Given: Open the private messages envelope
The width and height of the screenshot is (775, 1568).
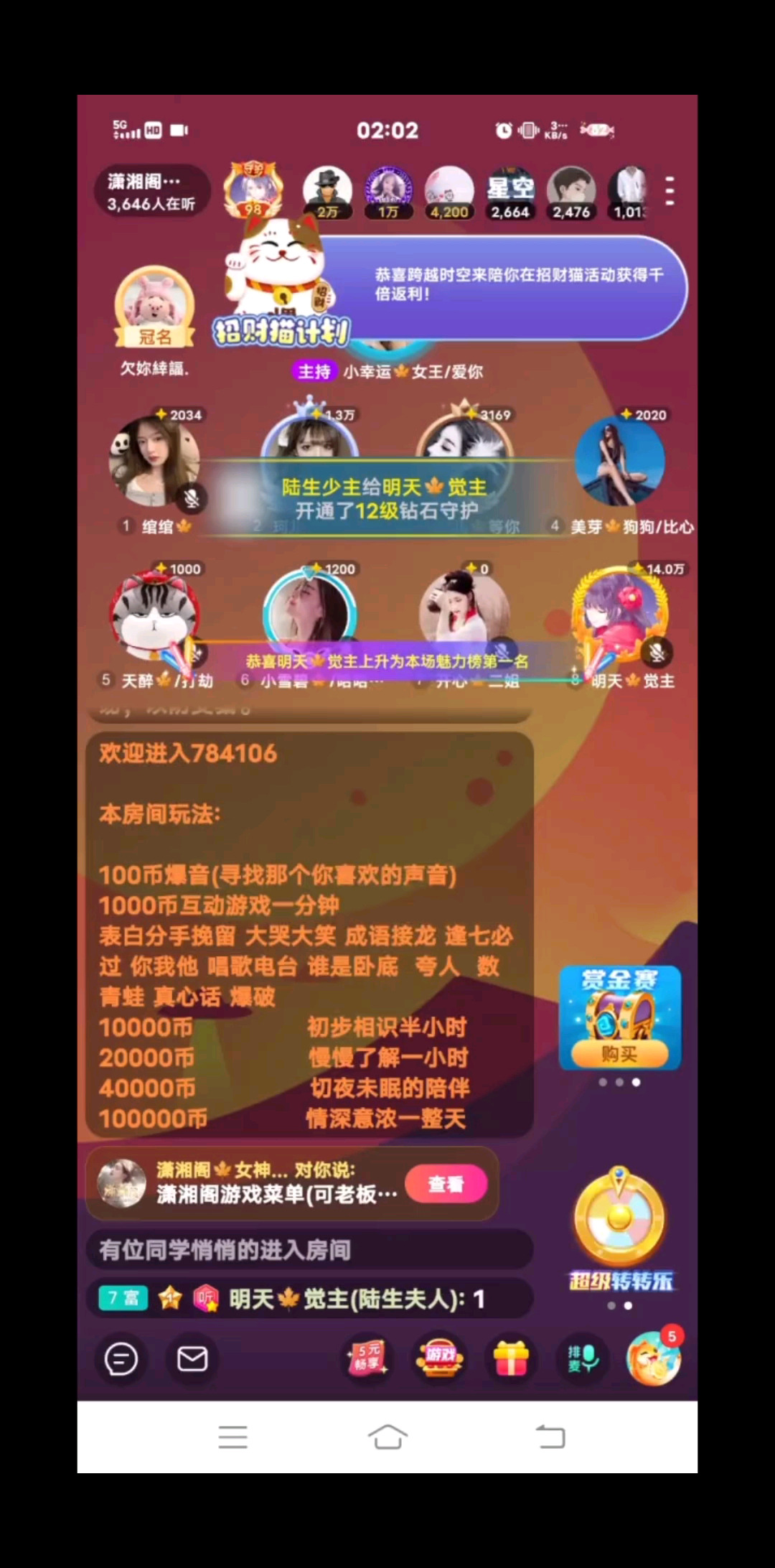Looking at the screenshot, I should coord(192,1359).
